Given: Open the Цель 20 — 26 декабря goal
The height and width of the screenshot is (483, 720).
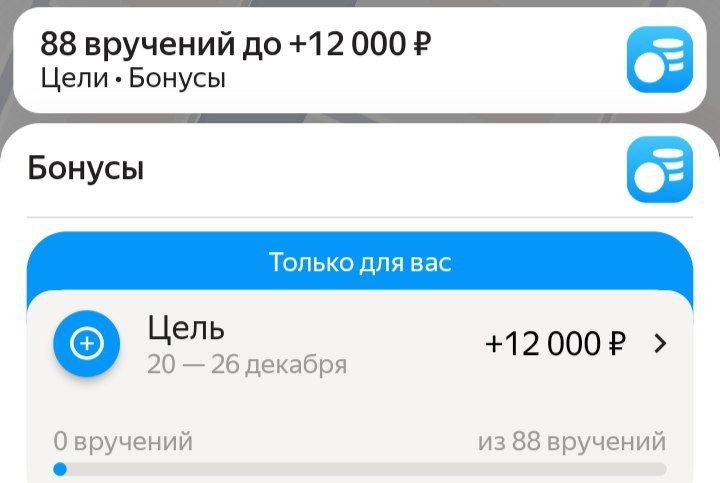Looking at the screenshot, I should coord(360,344).
